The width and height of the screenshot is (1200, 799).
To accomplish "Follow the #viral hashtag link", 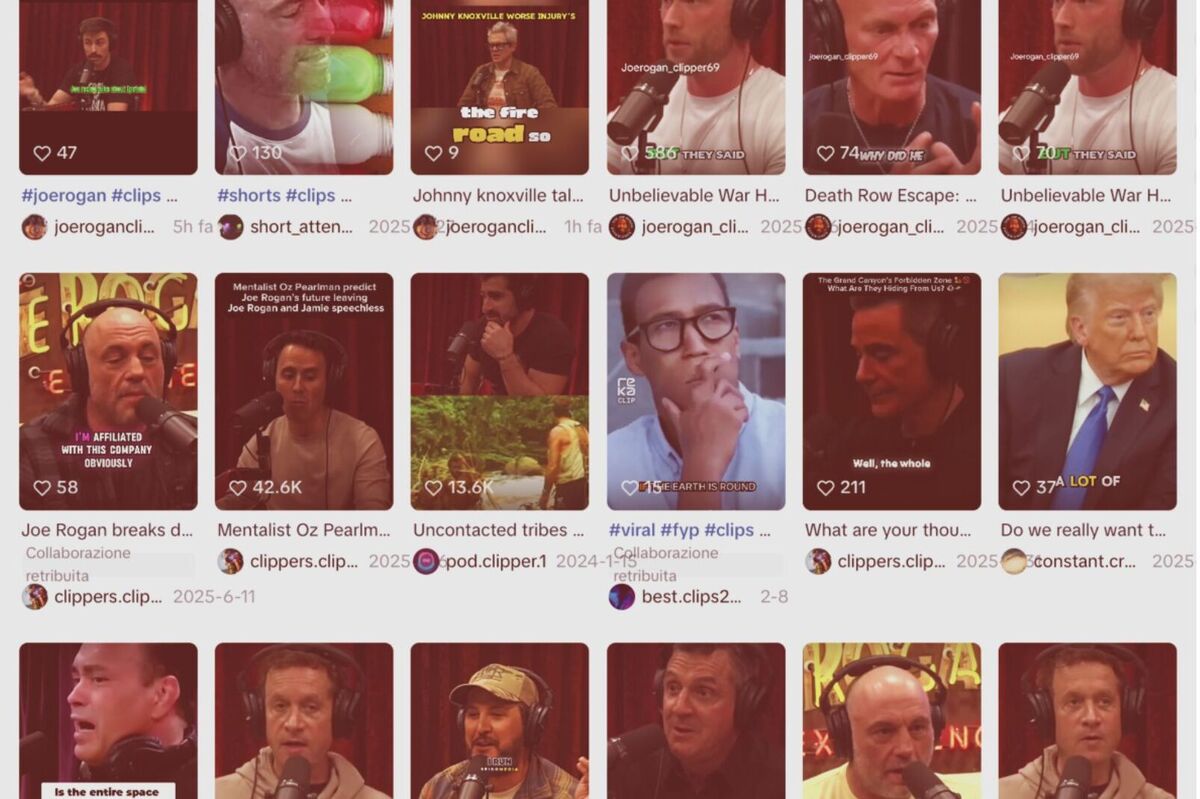I will click(631, 530).
